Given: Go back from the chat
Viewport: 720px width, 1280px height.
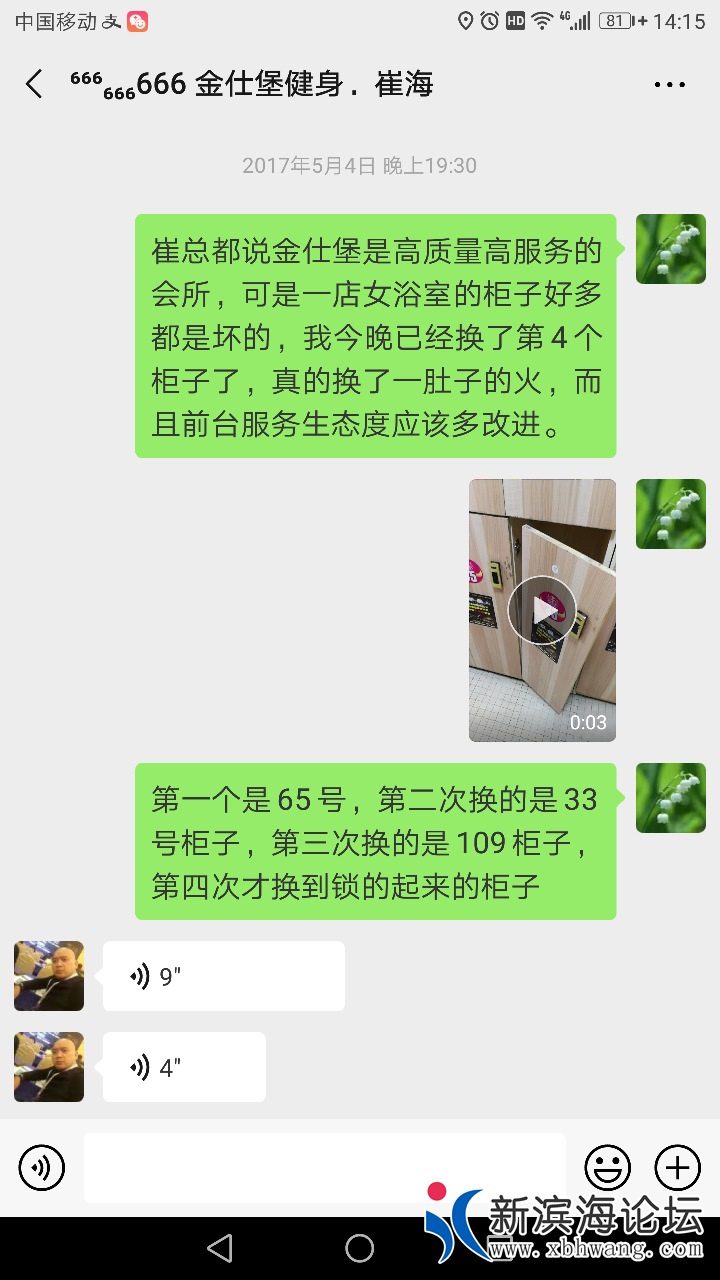Looking at the screenshot, I should 34,84.
